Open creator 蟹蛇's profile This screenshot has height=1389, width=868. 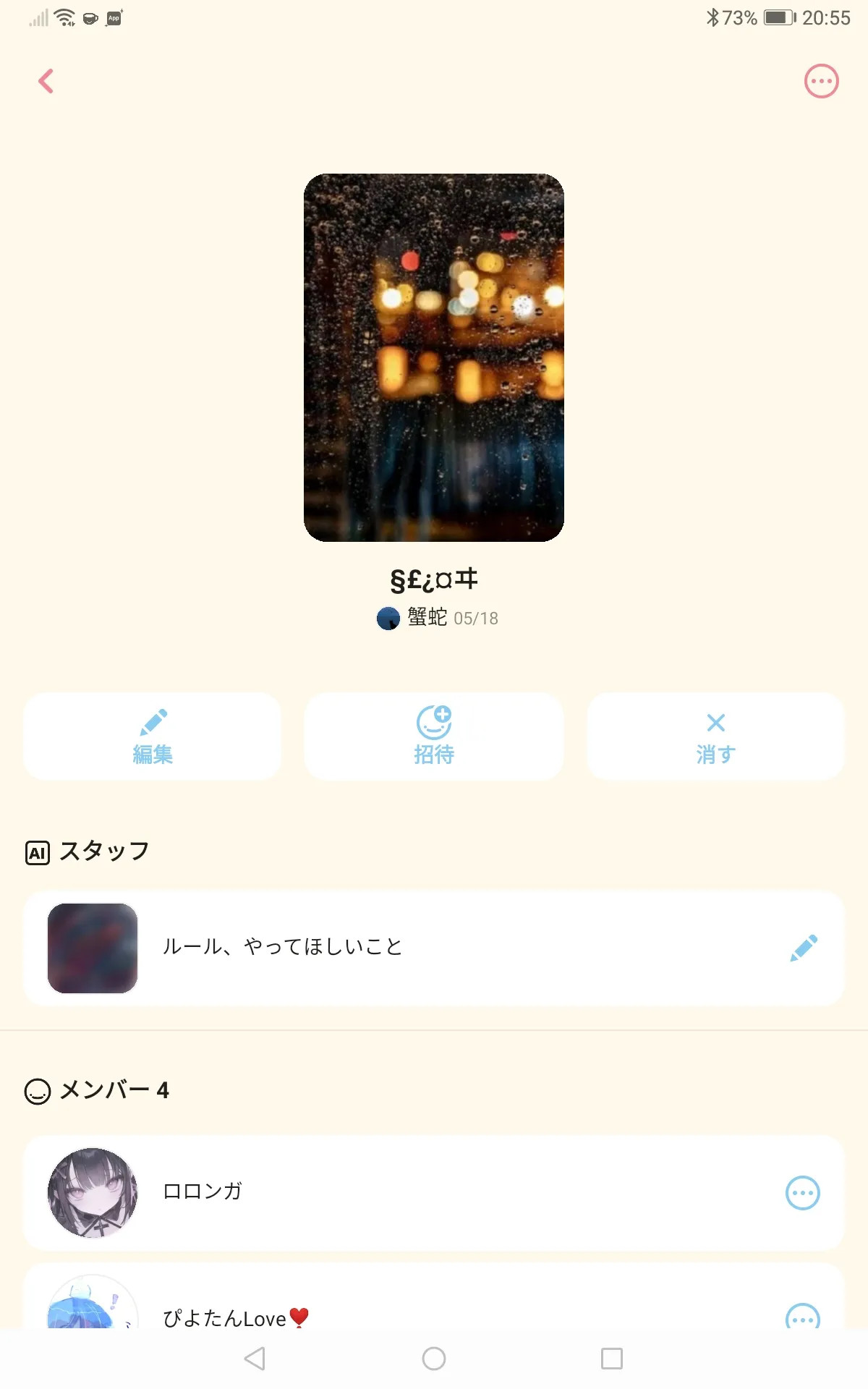(x=427, y=618)
